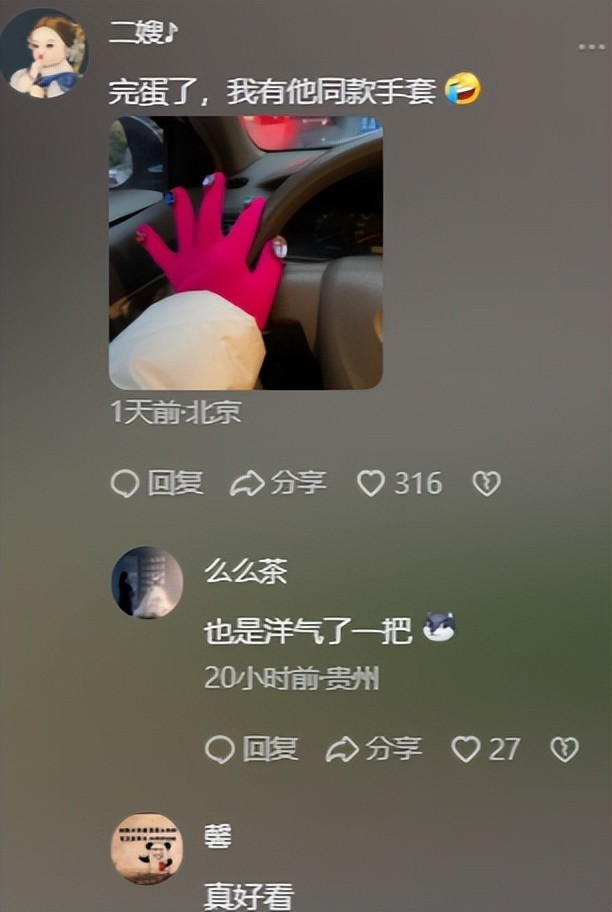Reply to 二嫂's comment
The width and height of the screenshot is (612, 912).
(156, 484)
